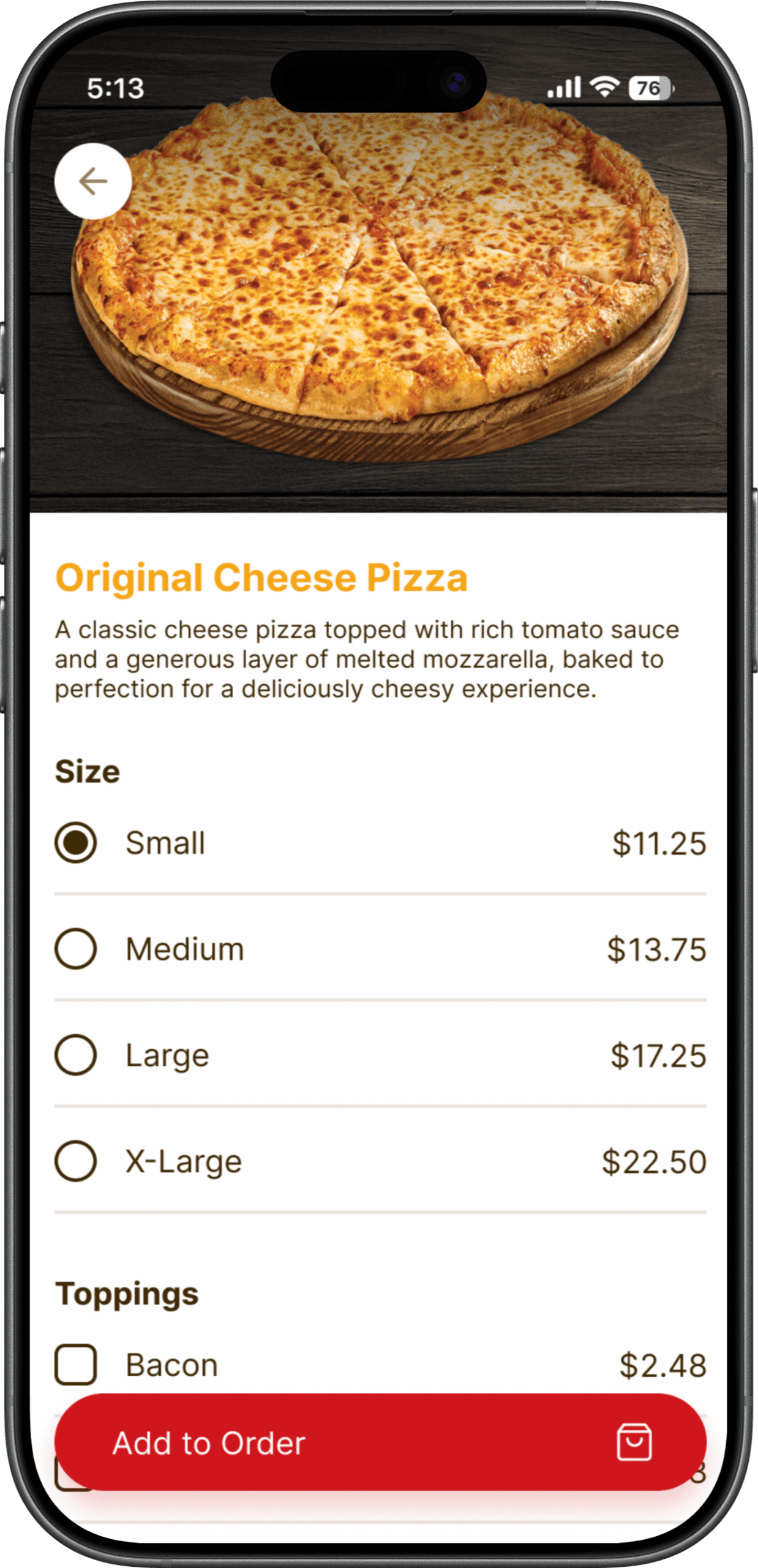Go back using the arrow button

93,181
